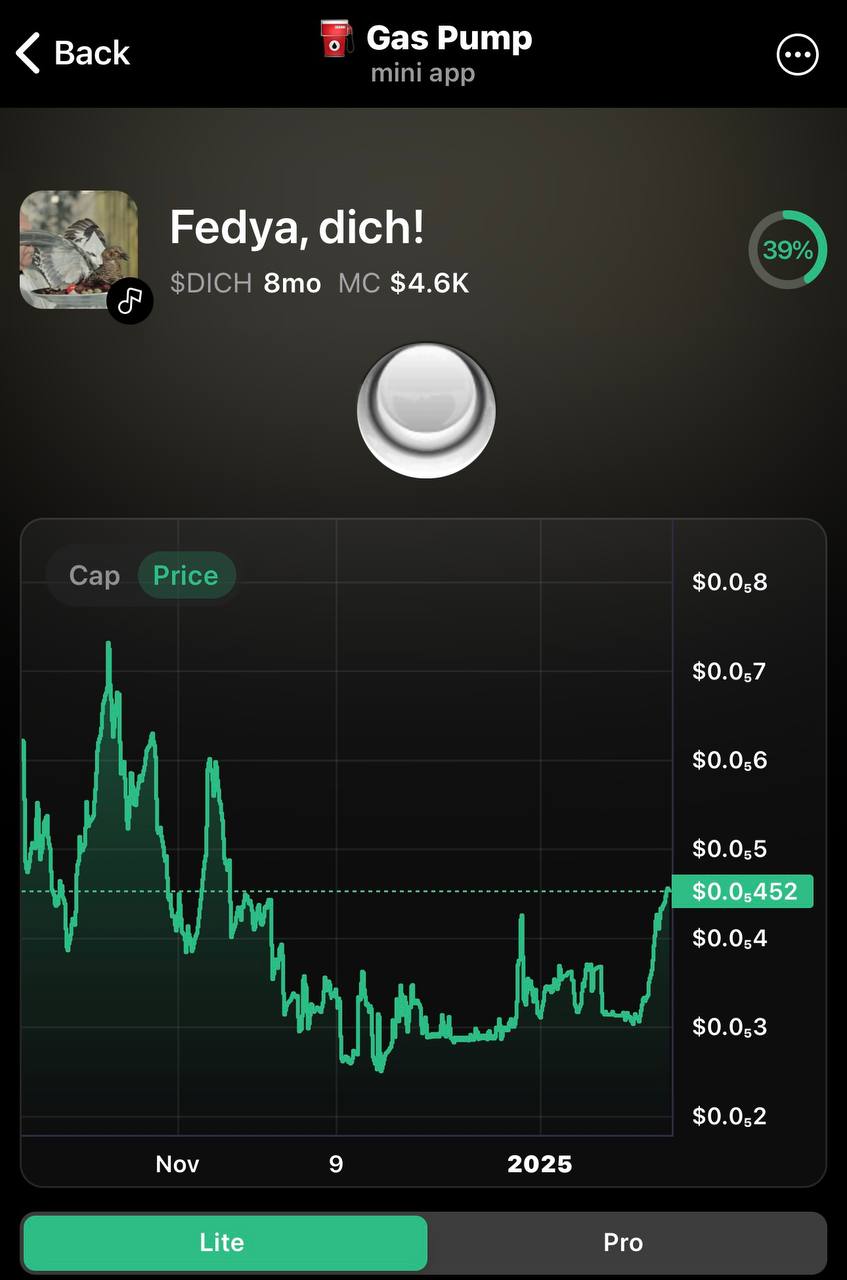Open the music note icon on token avatar
Screen dimensions: 847x1280
coord(130,299)
